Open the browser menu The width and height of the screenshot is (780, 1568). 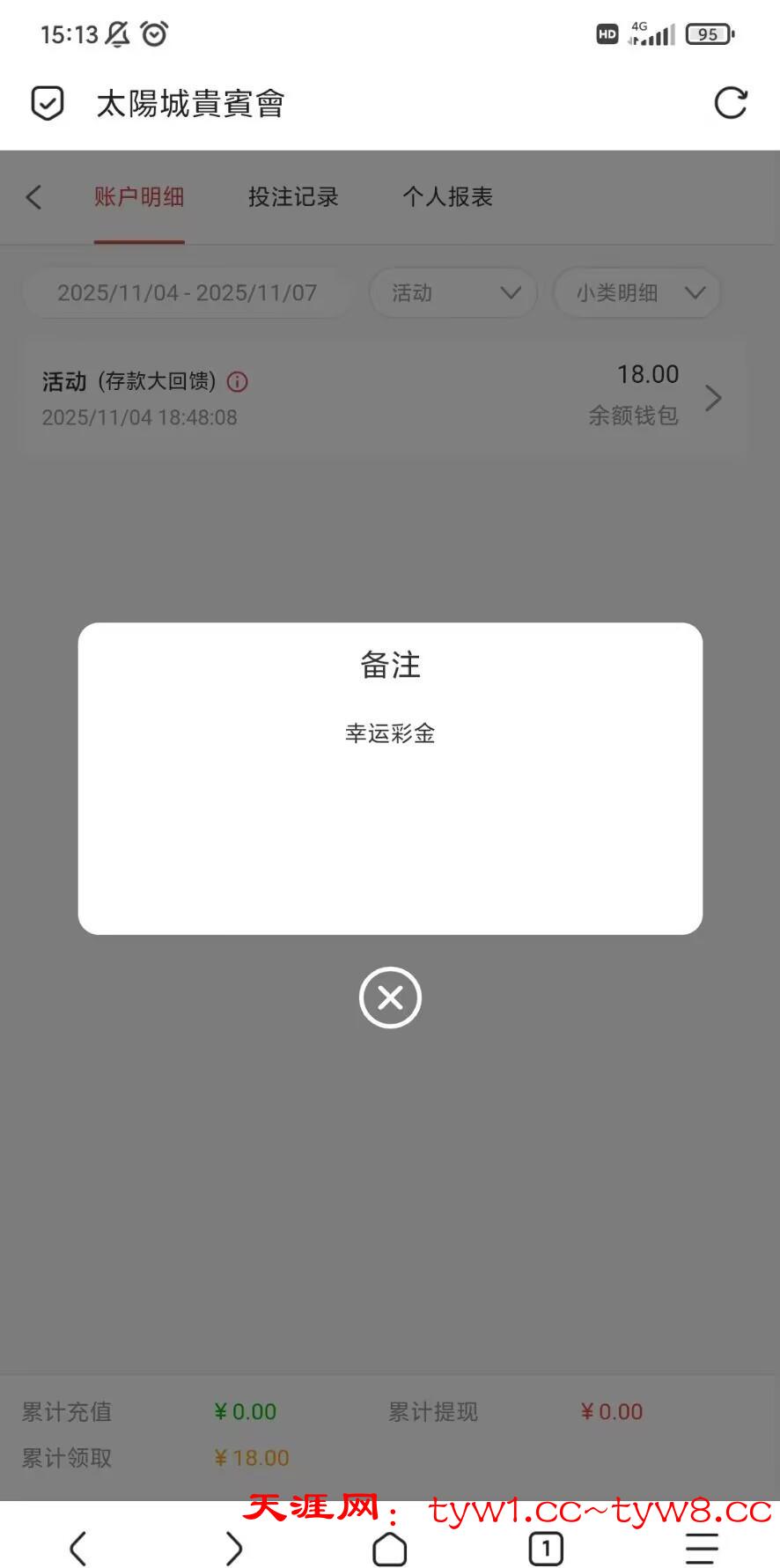pyautogui.click(x=702, y=1547)
